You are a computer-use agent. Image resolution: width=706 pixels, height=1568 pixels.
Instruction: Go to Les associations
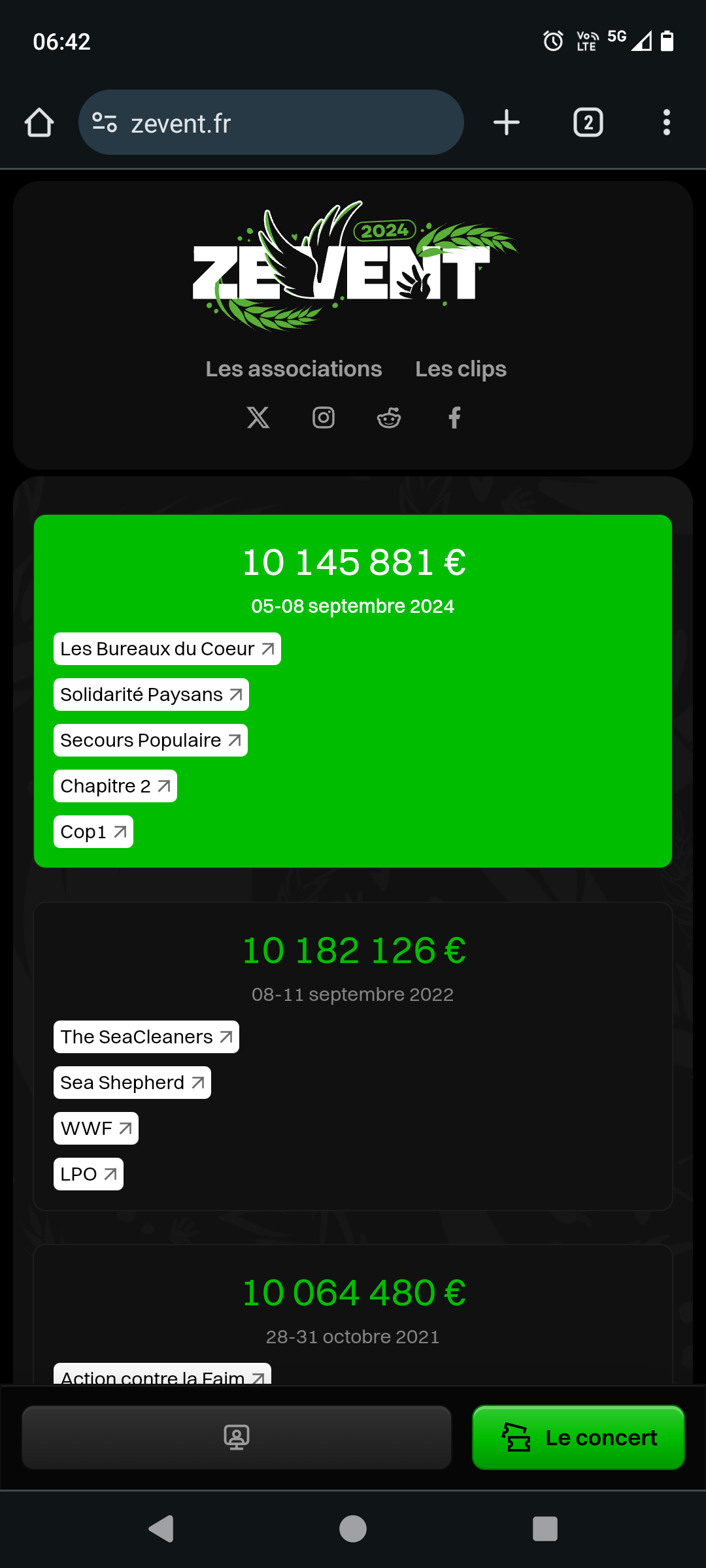point(294,369)
